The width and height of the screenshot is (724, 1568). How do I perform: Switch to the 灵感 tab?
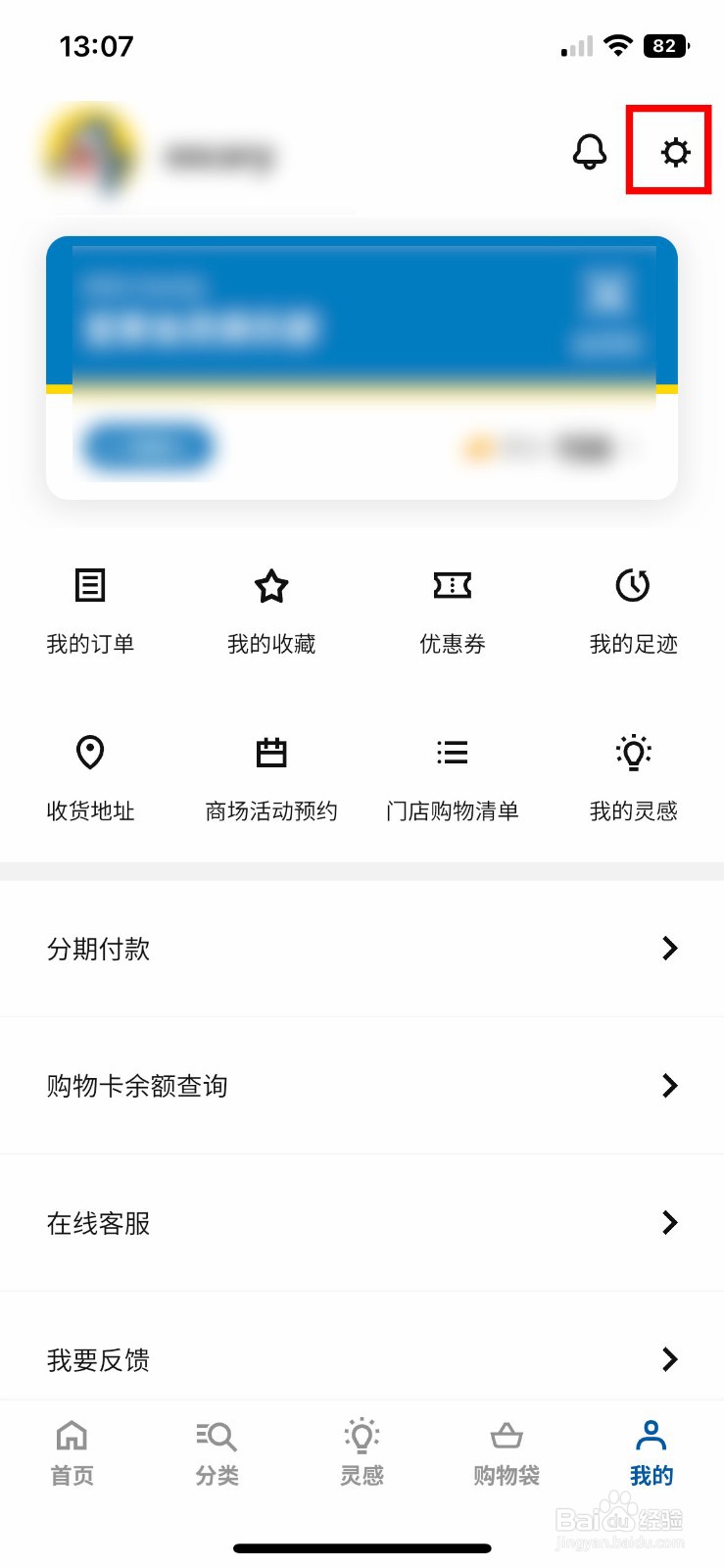(362, 1454)
